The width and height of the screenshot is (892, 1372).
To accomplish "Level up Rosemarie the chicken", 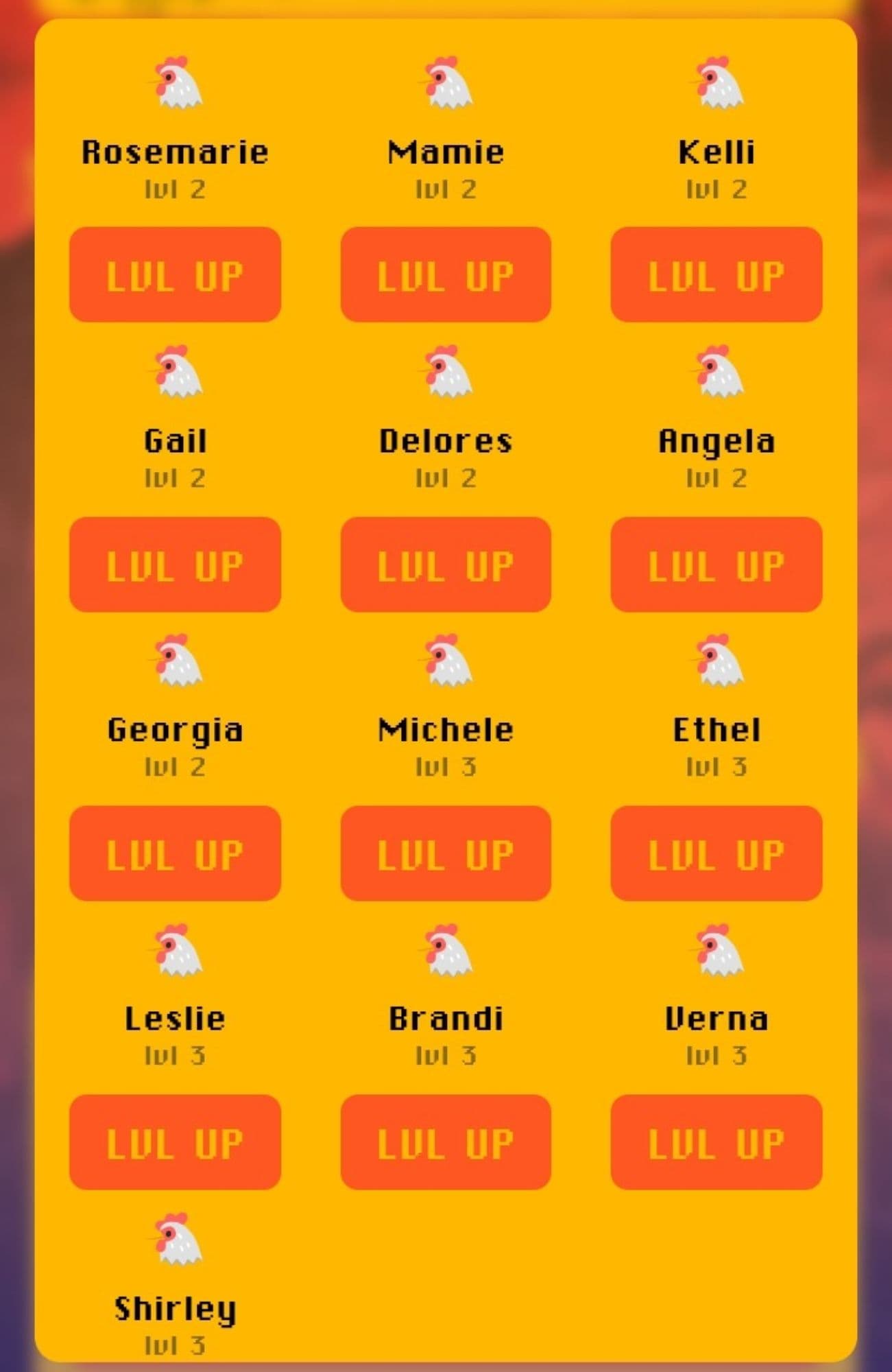I will [x=175, y=274].
